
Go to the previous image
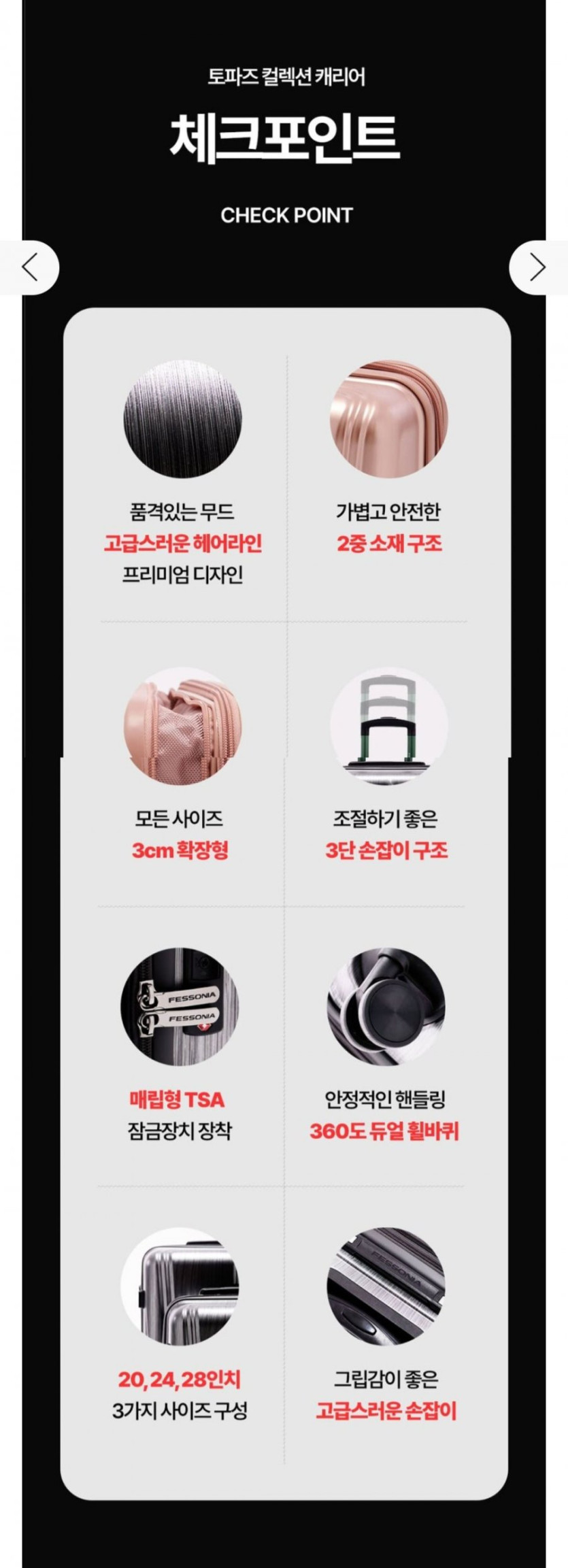29,267
